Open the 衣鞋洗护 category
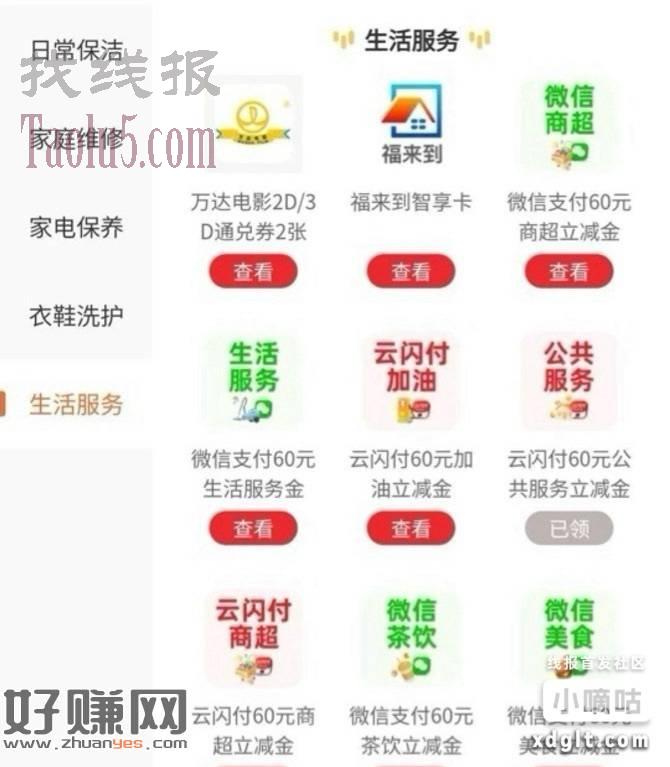670x767 pixels. pos(76,316)
